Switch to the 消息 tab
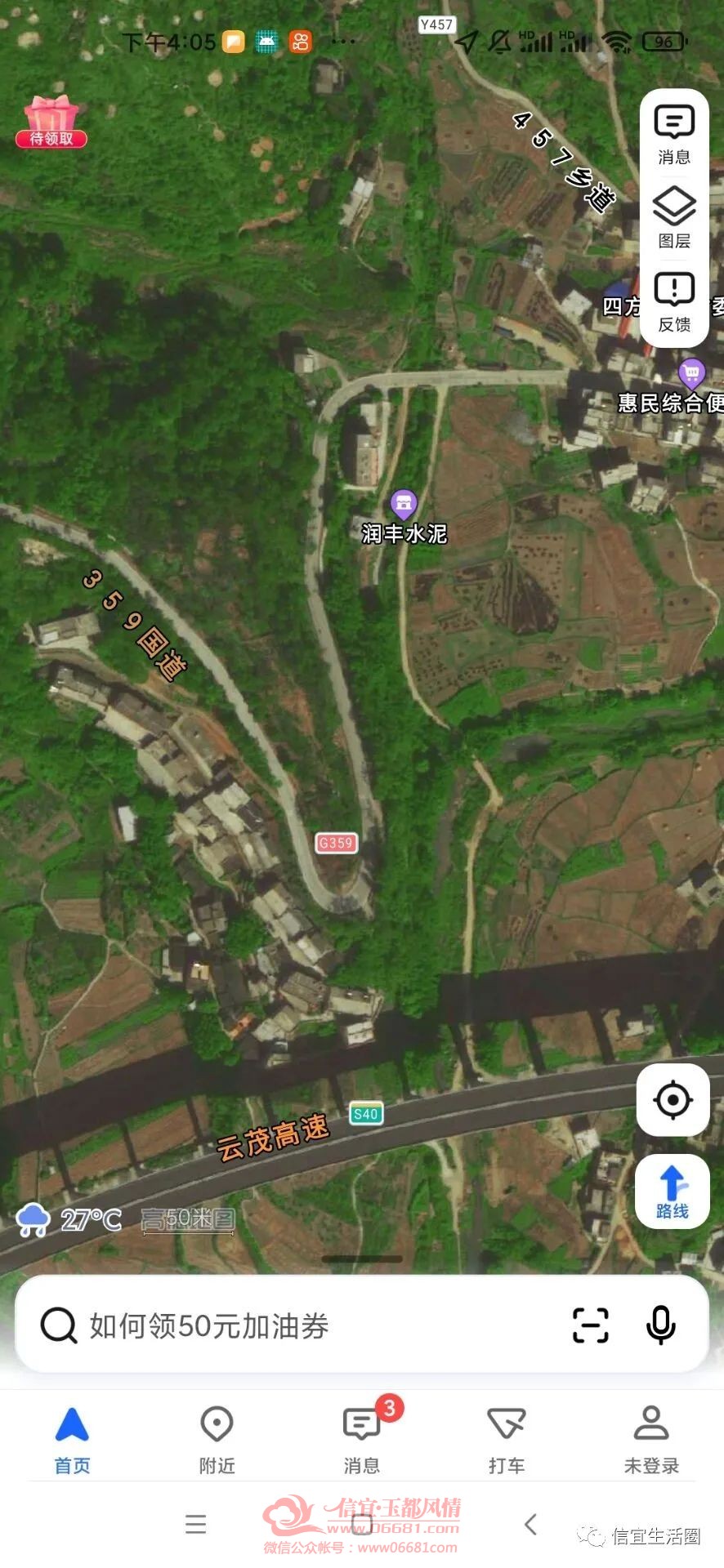The image size is (724, 1568). click(x=362, y=1441)
